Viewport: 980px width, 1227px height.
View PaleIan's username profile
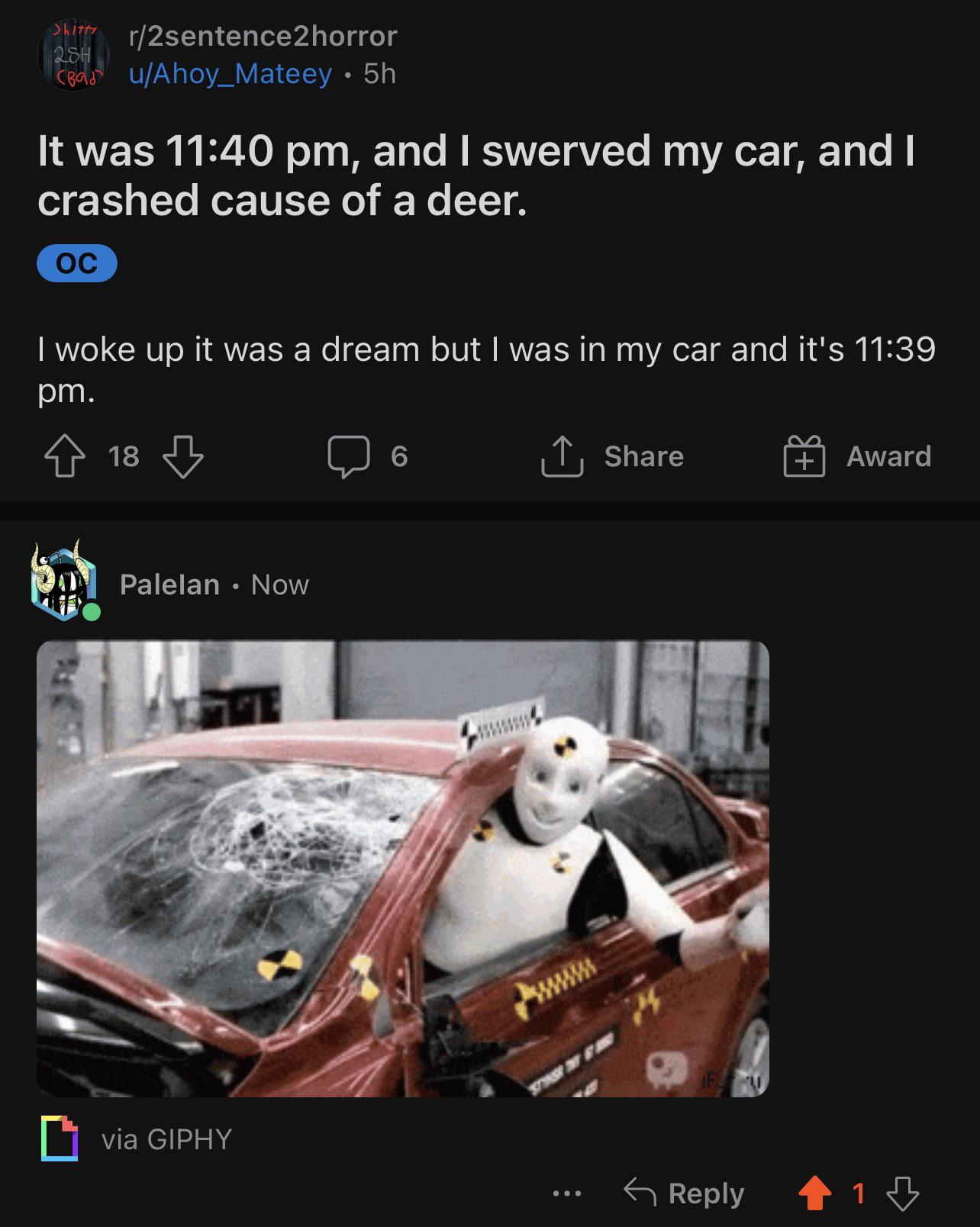coord(169,585)
